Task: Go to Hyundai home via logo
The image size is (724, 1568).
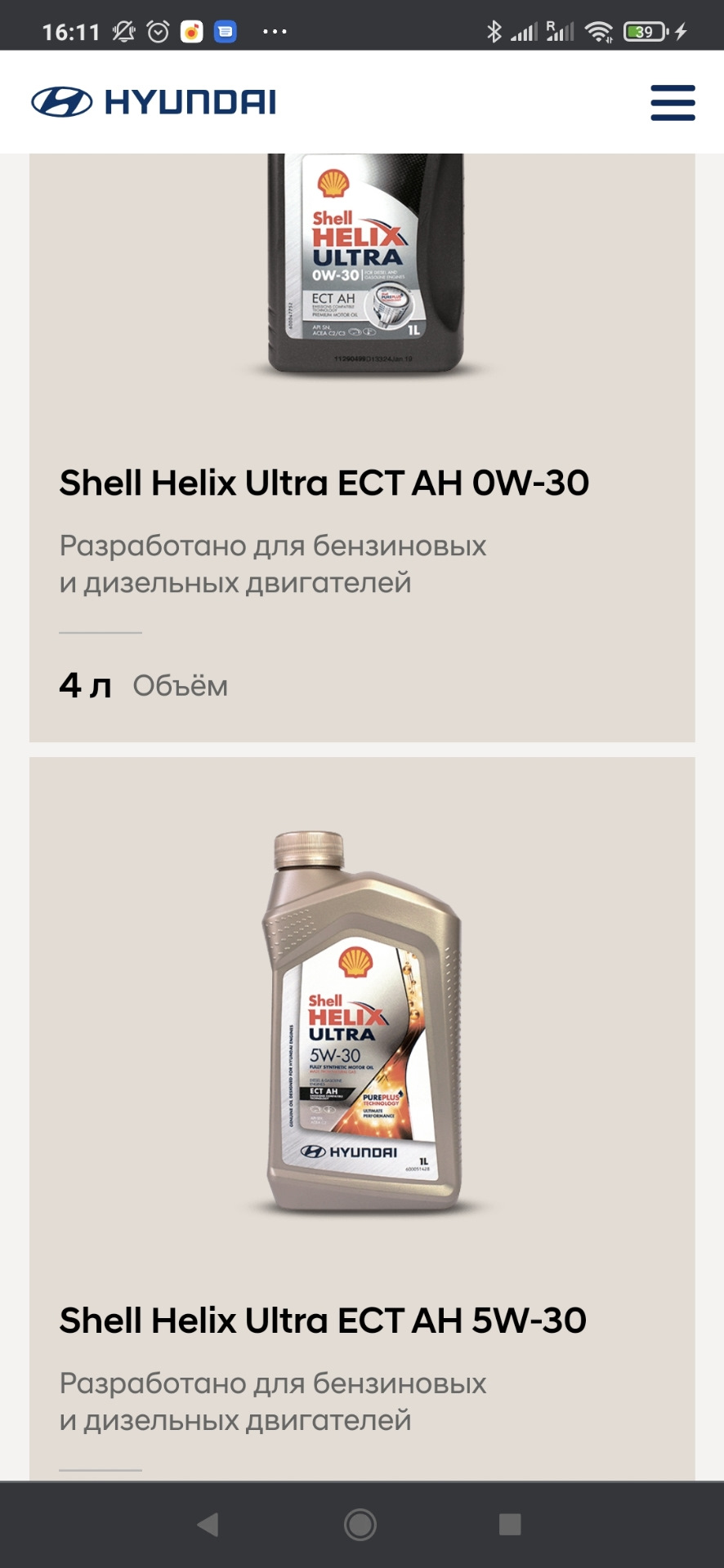Action: pyautogui.click(x=154, y=103)
